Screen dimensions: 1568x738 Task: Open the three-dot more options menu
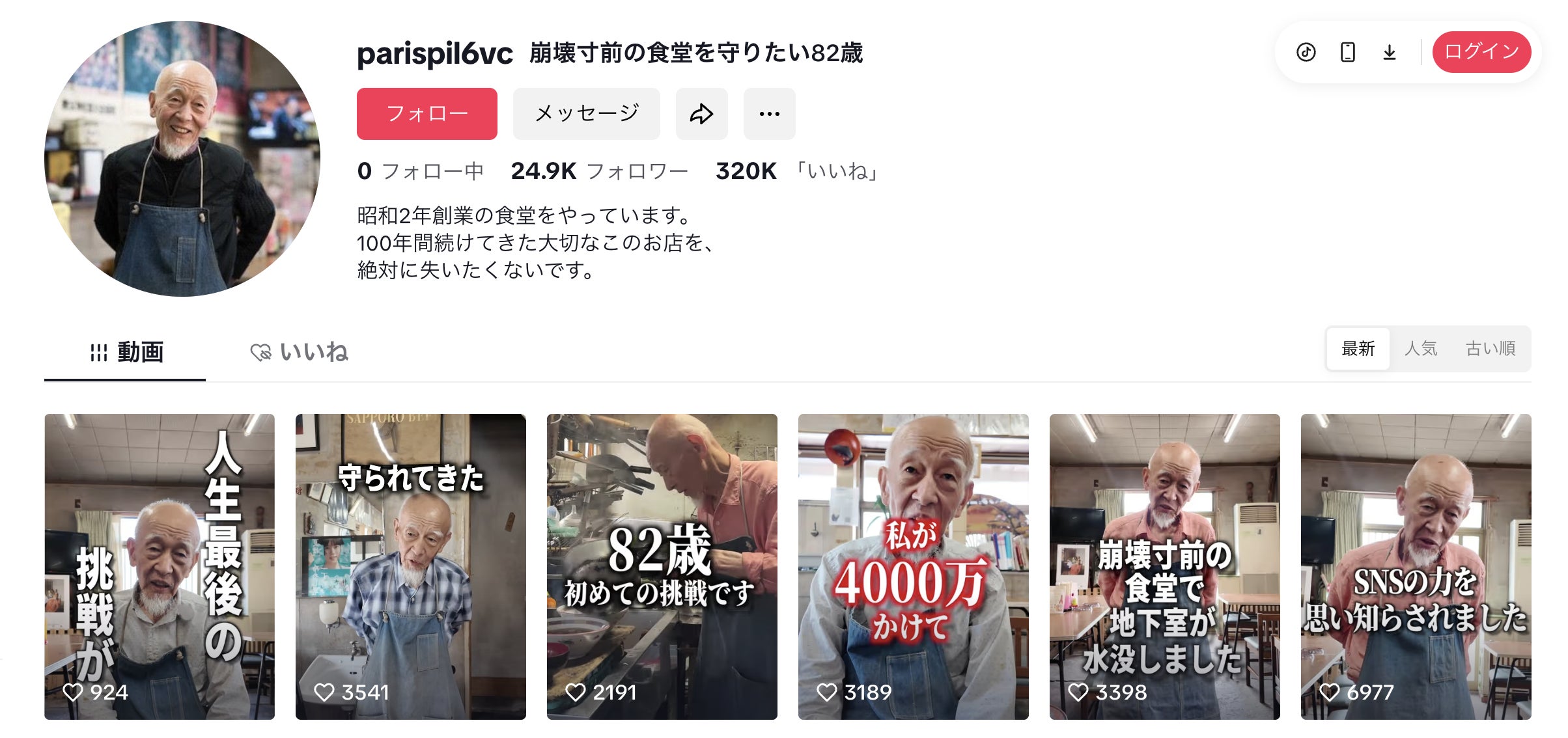[769, 114]
